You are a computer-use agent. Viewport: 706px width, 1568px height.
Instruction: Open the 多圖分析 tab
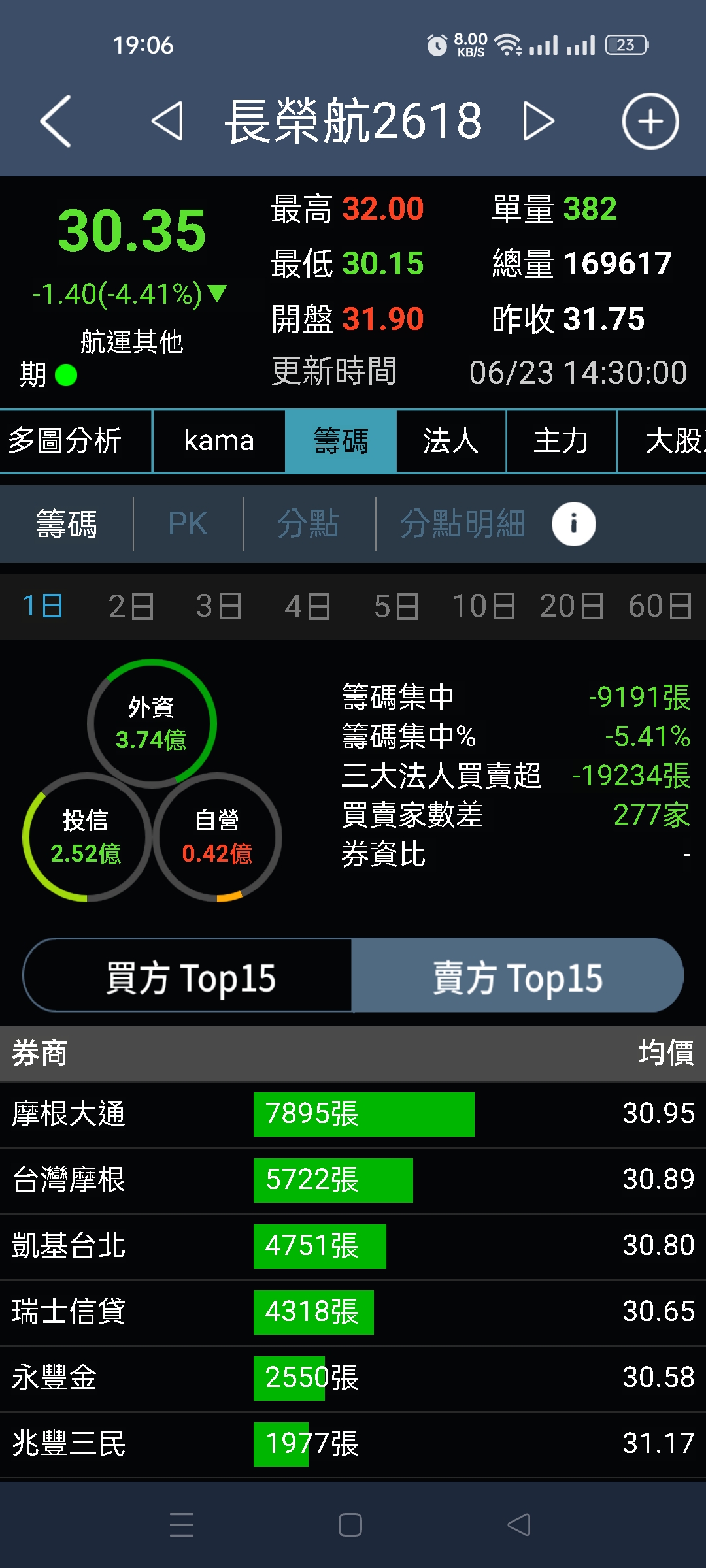coord(65,441)
